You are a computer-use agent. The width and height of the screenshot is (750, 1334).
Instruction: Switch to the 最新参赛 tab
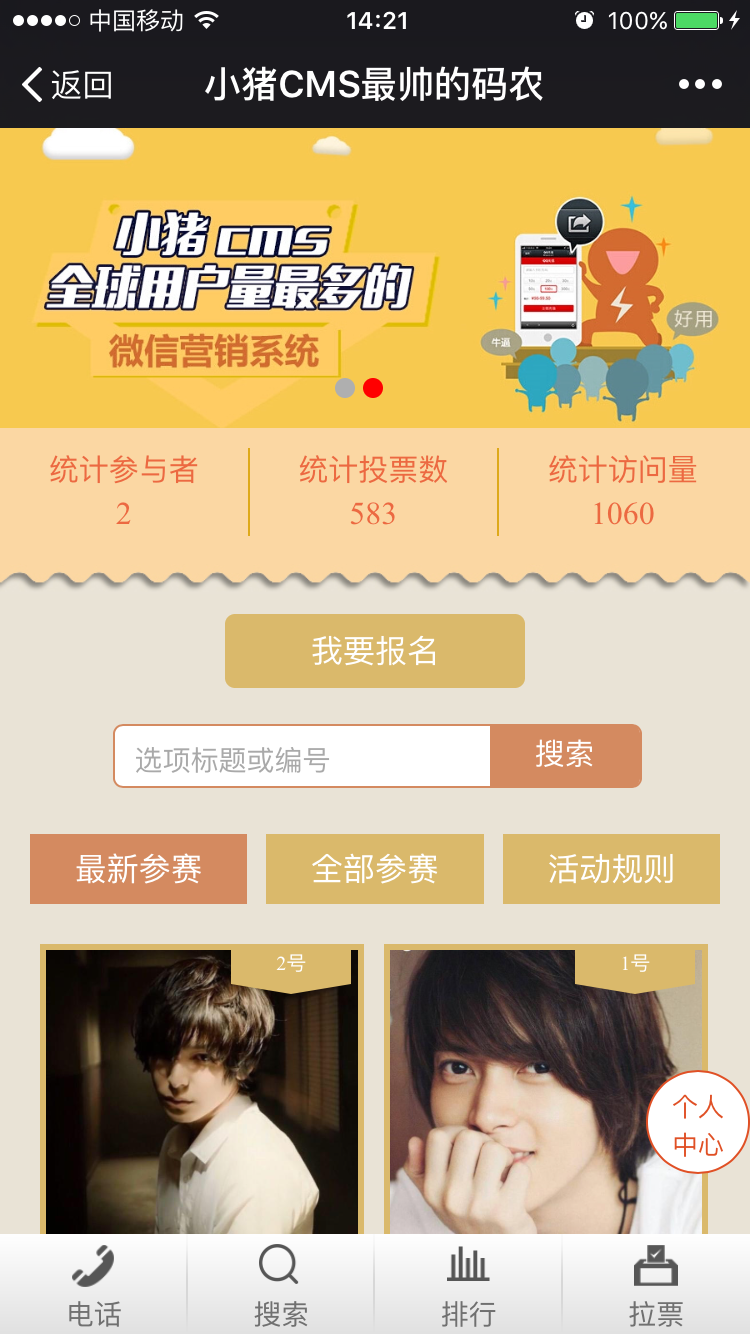(x=138, y=869)
